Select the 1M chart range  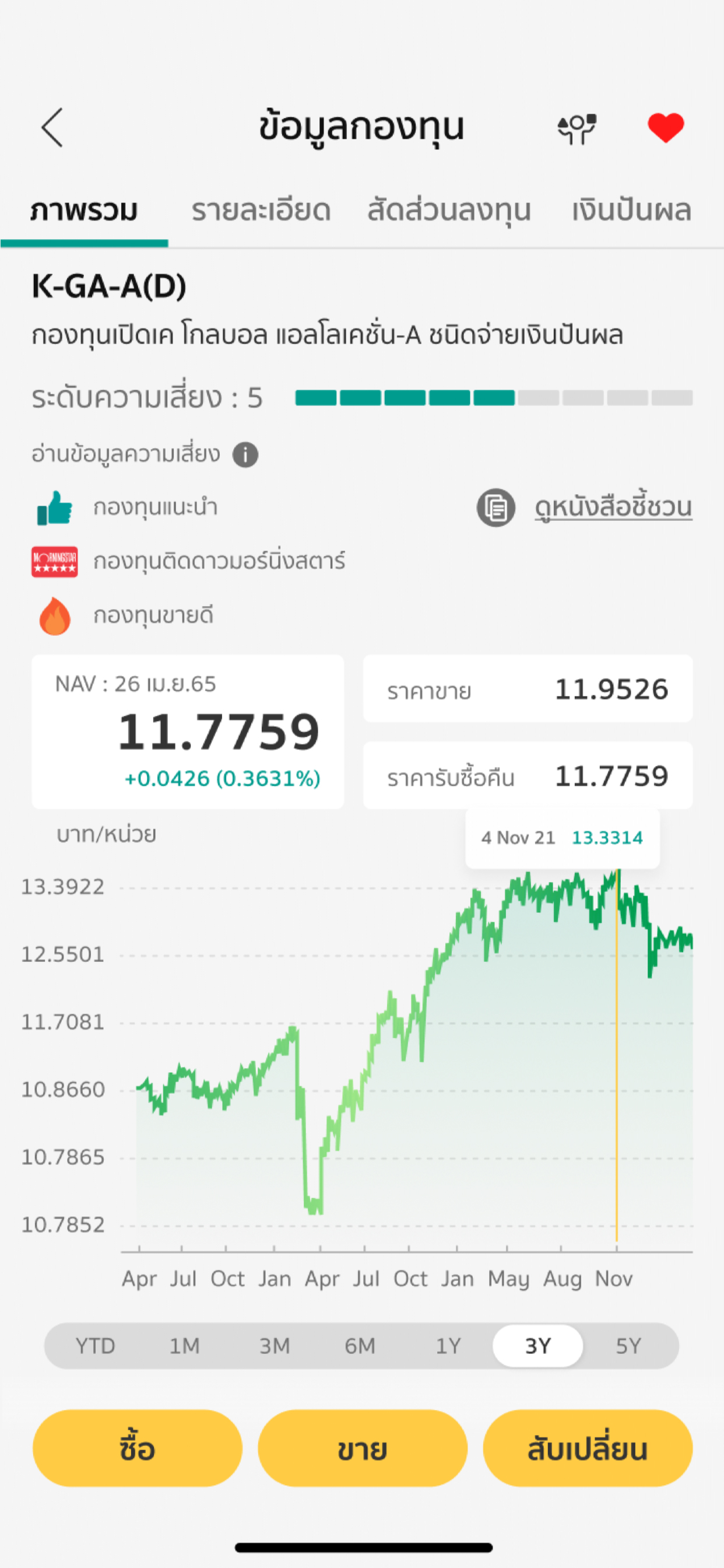click(184, 1345)
